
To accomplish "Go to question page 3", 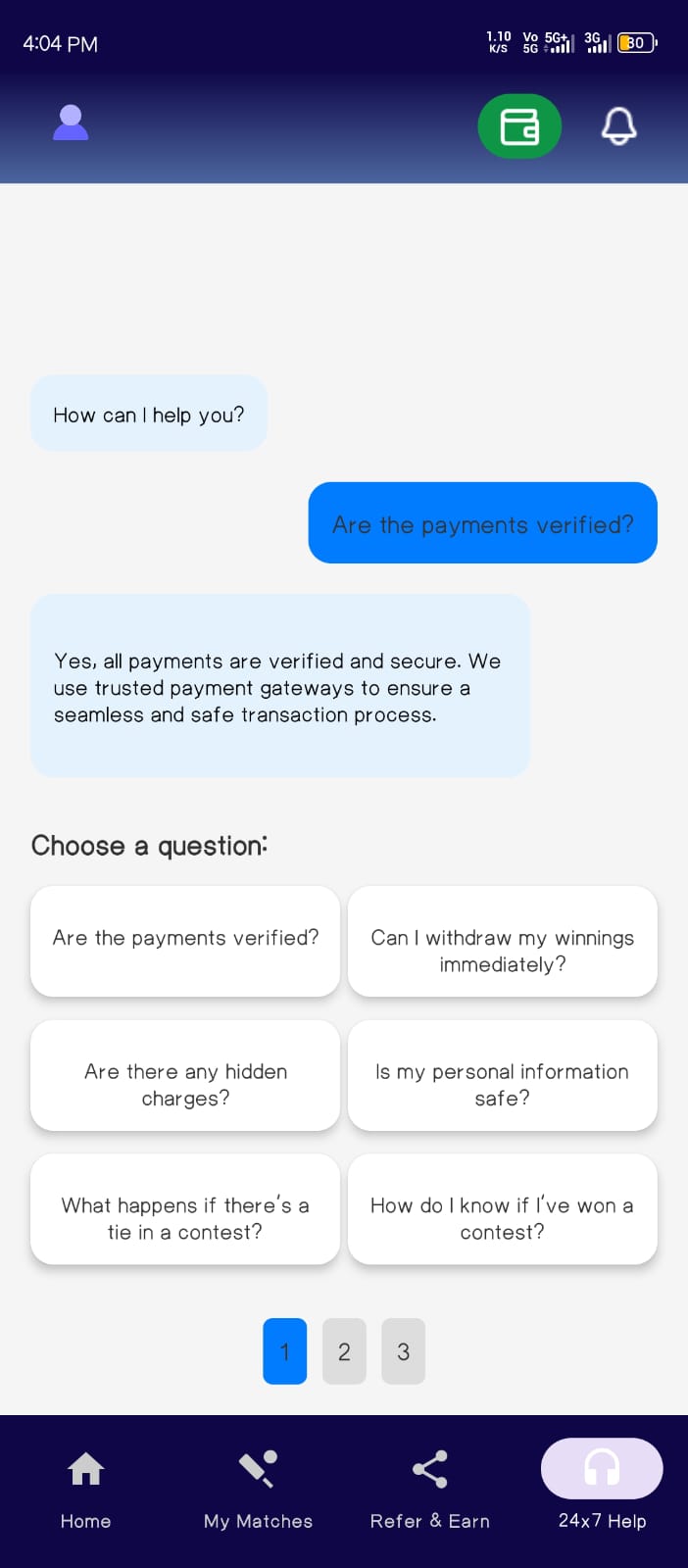I will click(x=403, y=1351).
